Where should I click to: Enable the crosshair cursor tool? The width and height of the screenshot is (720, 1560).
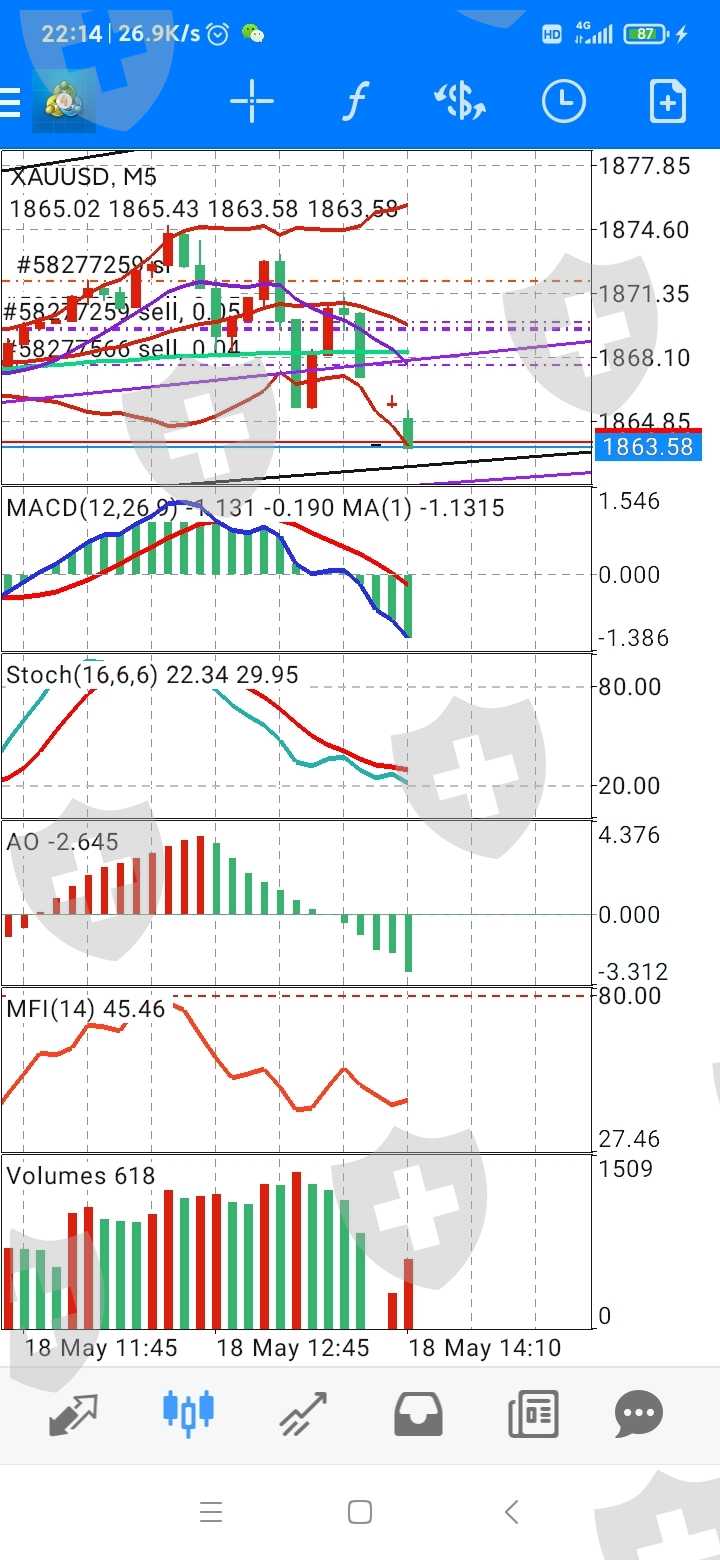click(252, 102)
